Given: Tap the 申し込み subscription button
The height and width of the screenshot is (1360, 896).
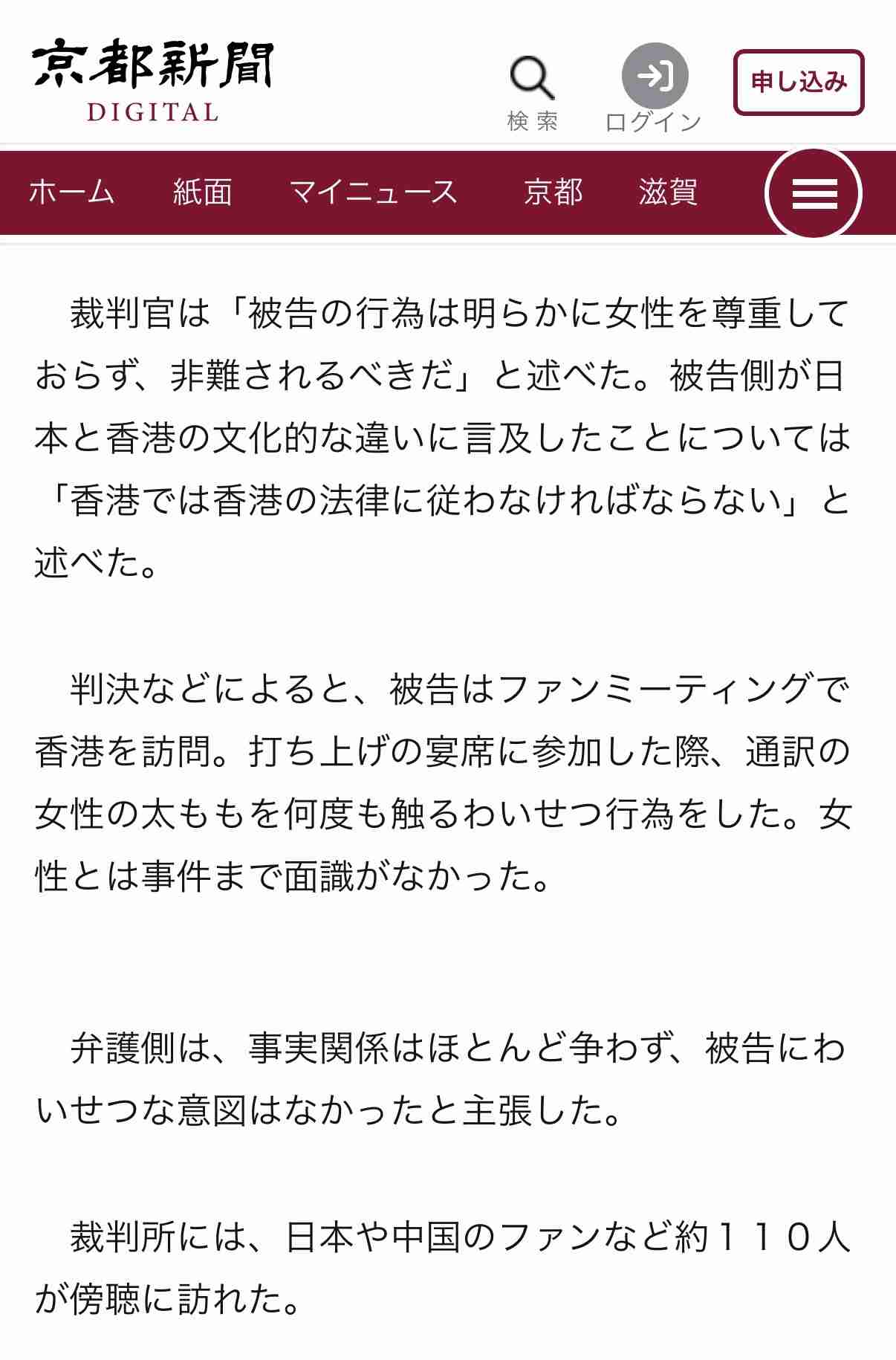Looking at the screenshot, I should (798, 82).
